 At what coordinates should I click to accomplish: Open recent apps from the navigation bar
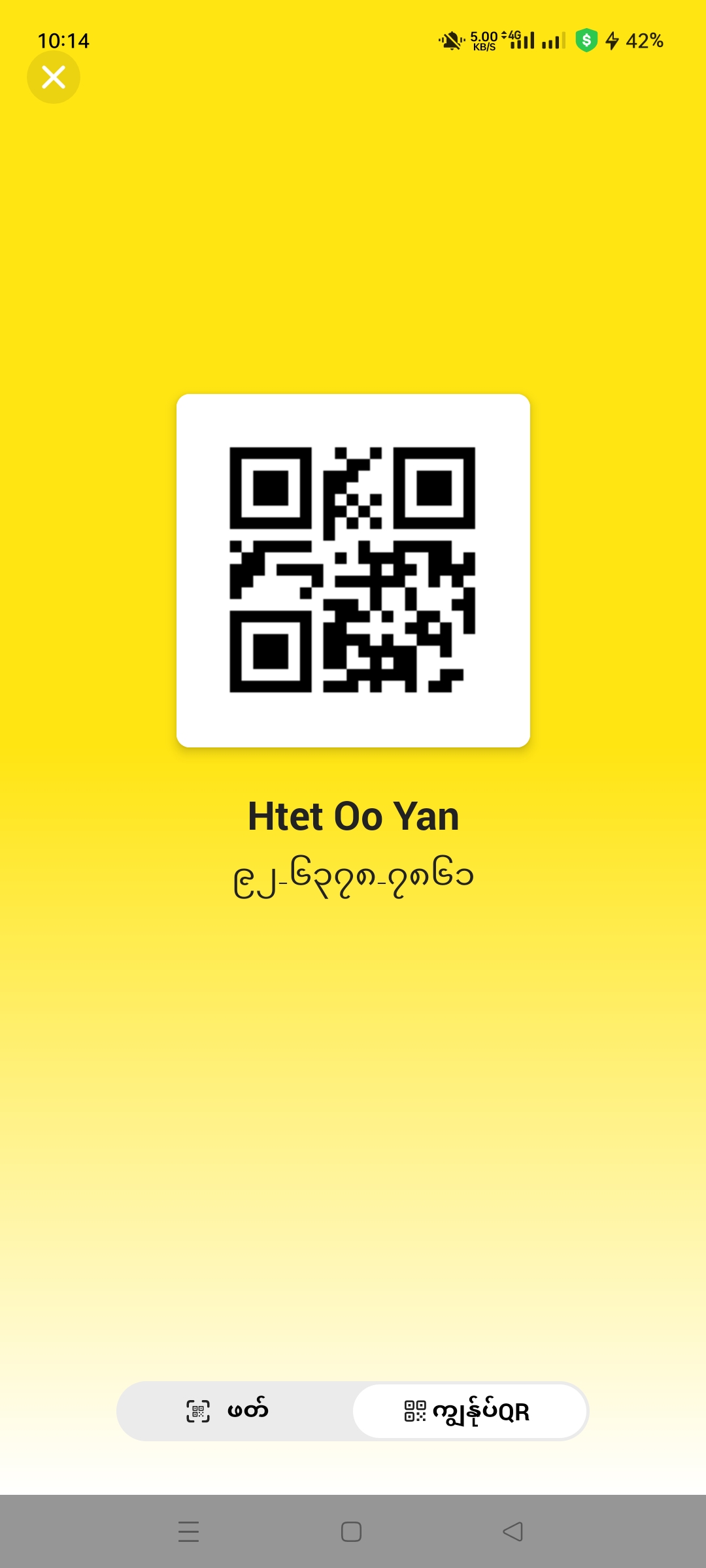pyautogui.click(x=189, y=1531)
